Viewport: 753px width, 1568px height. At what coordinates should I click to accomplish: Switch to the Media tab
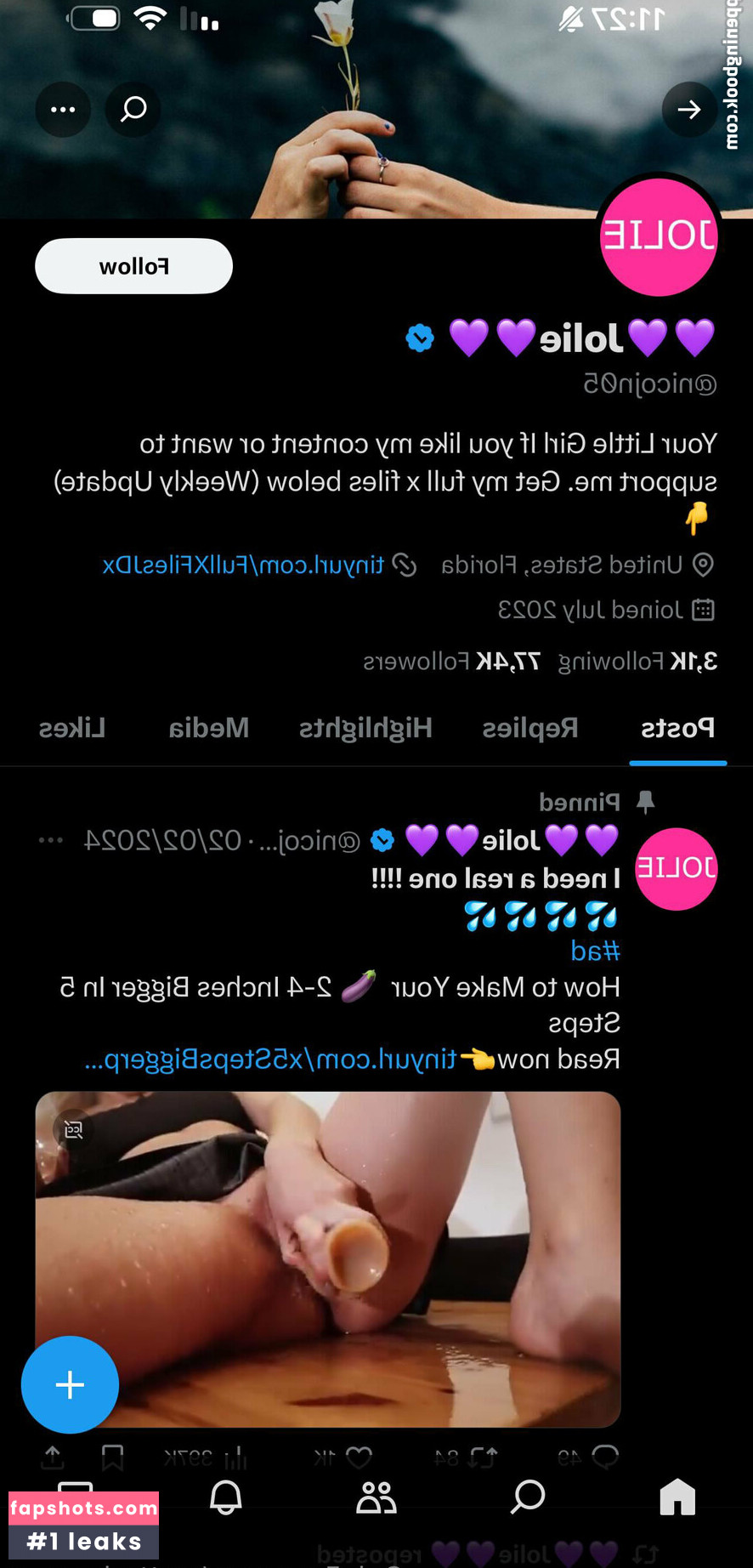pos(209,728)
